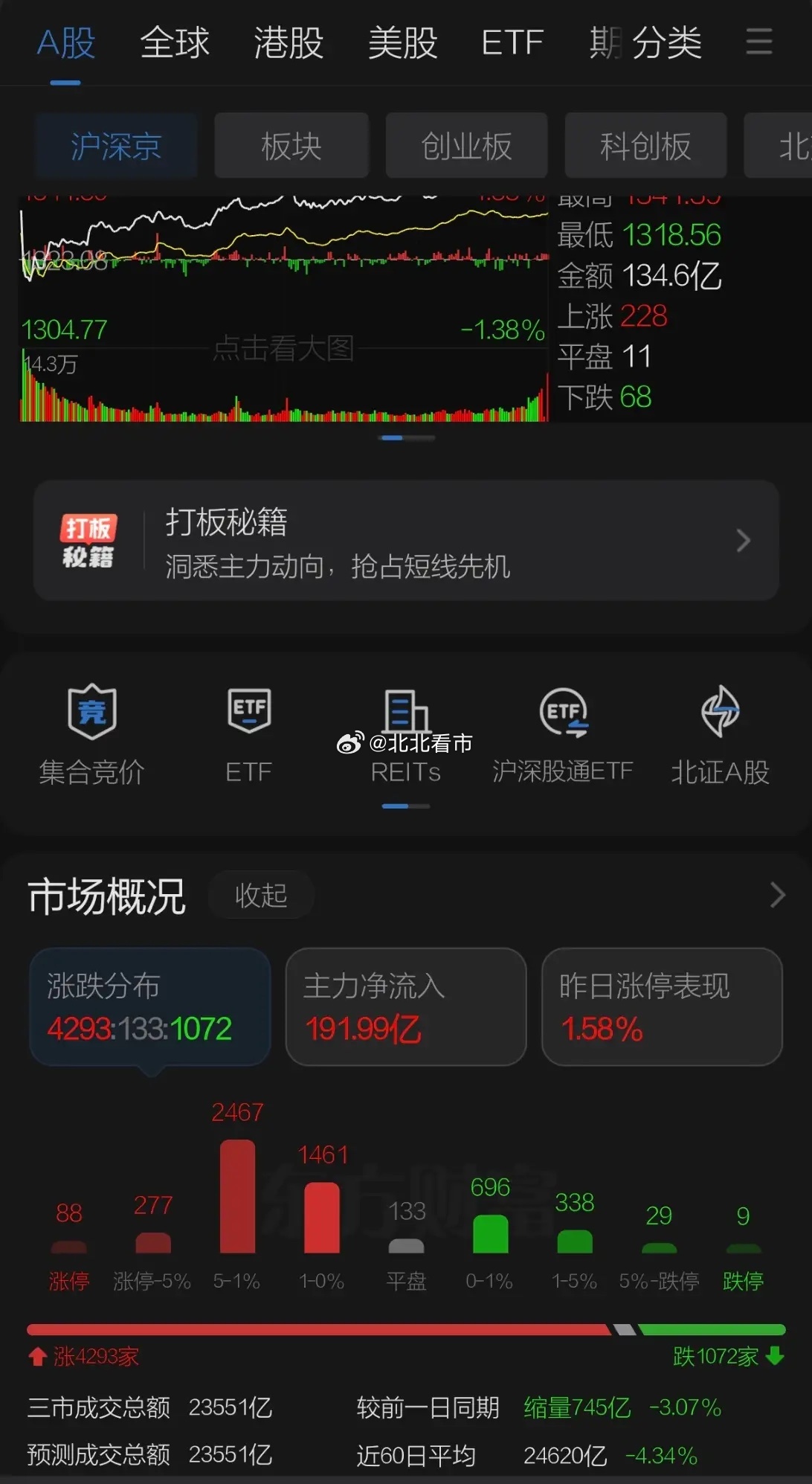Viewport: 812px width, 1484px height.
Task: Open 市场概况 details arrow
Action: click(778, 895)
